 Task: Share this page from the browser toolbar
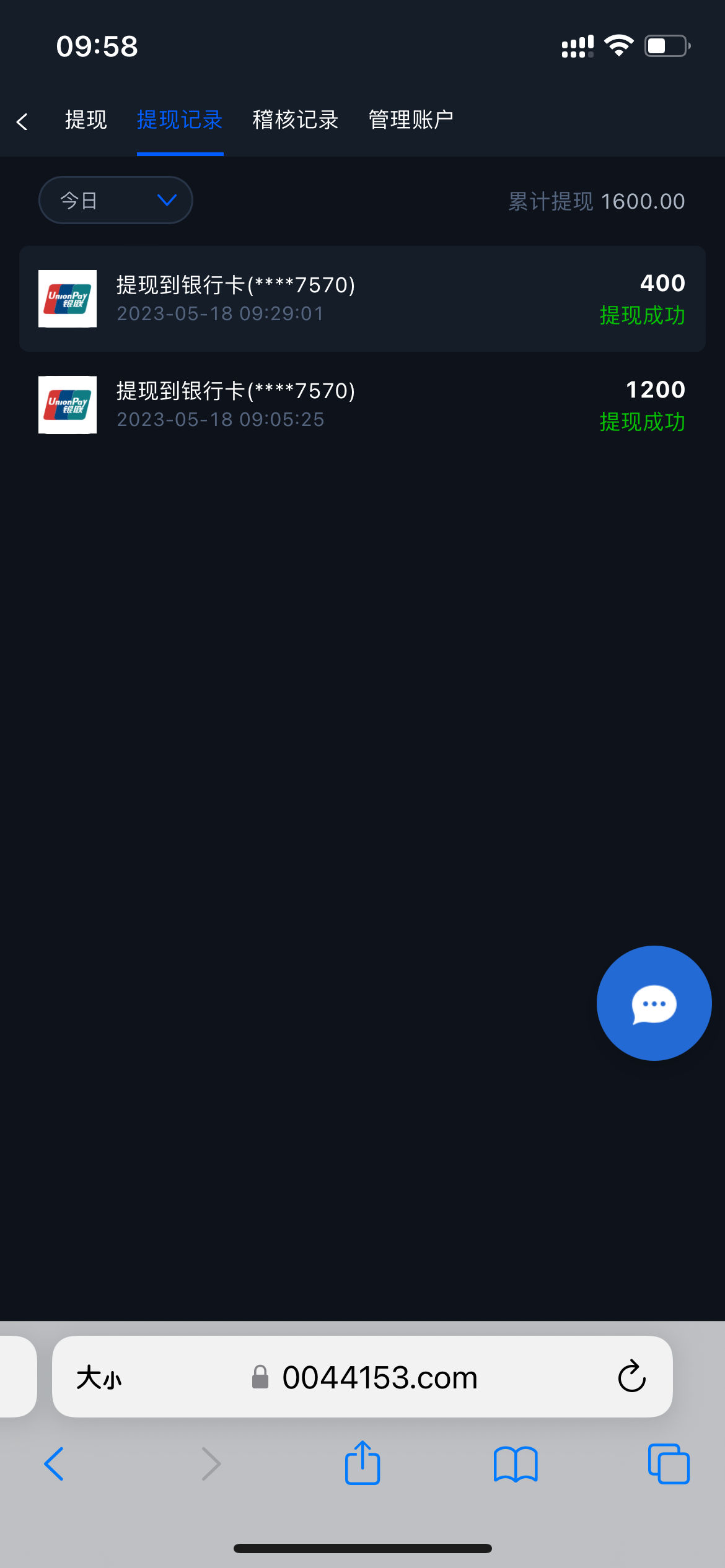[362, 1463]
